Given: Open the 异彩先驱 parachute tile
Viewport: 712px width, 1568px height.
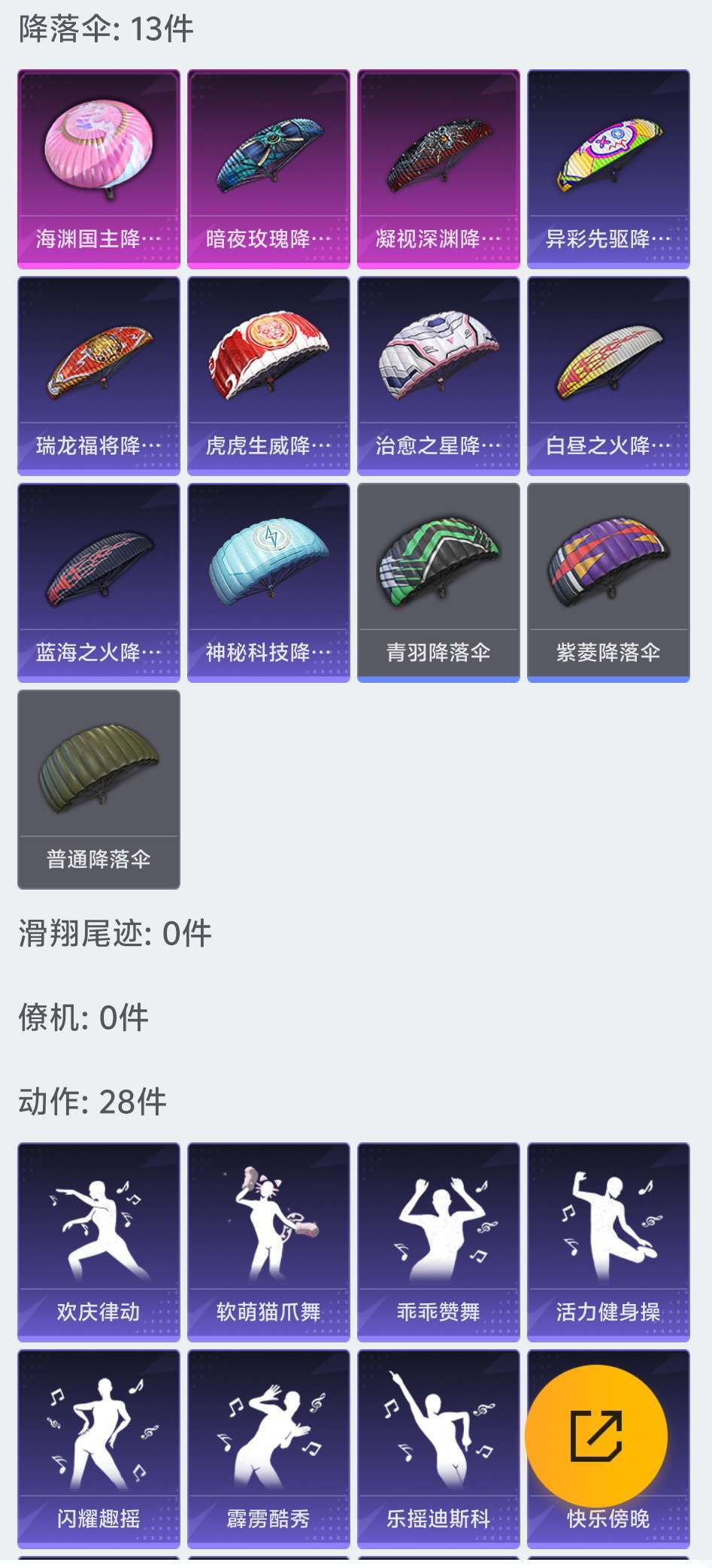Looking at the screenshot, I should [608, 169].
